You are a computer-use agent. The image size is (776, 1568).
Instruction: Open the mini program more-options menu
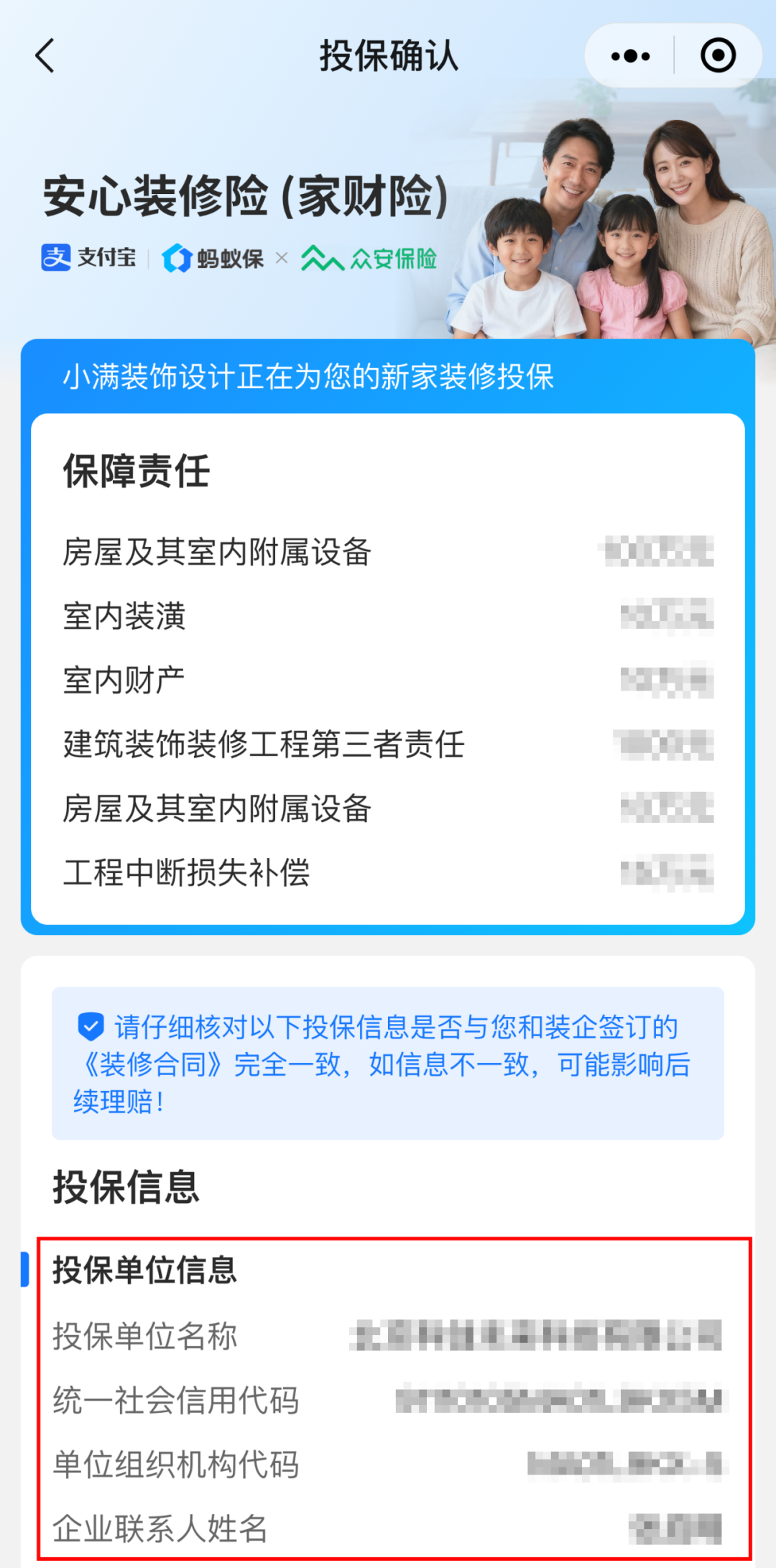tap(630, 56)
